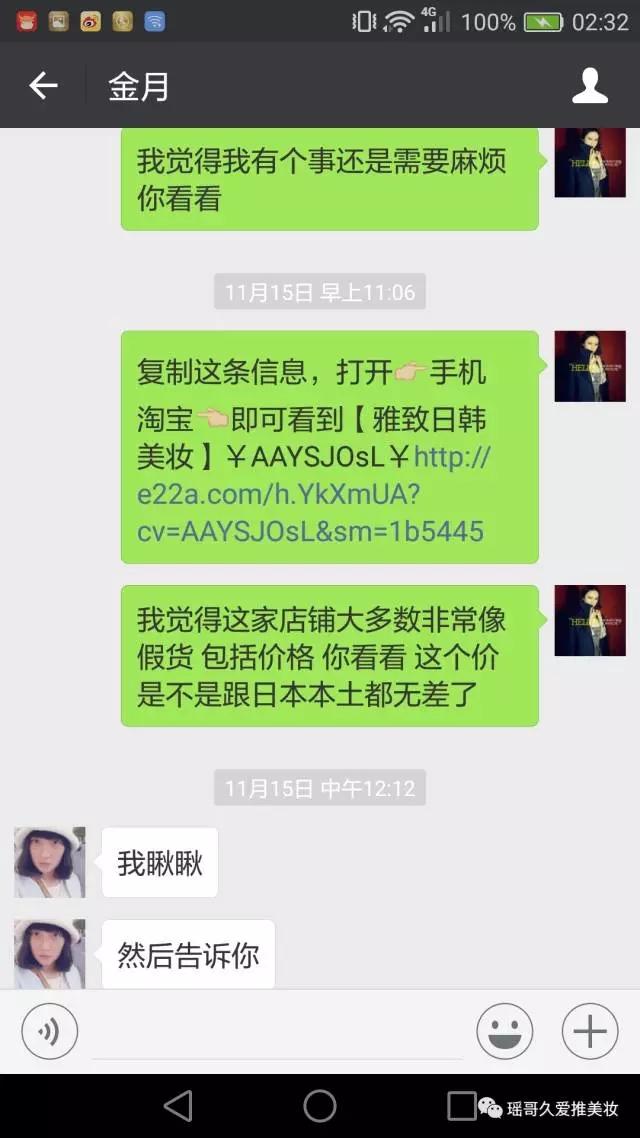Open the plus attachment menu
This screenshot has width=640, height=1138.
(x=590, y=1031)
